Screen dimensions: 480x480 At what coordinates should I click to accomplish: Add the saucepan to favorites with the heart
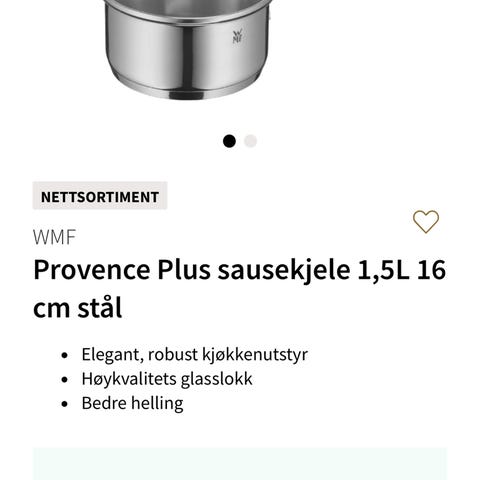tap(426, 222)
